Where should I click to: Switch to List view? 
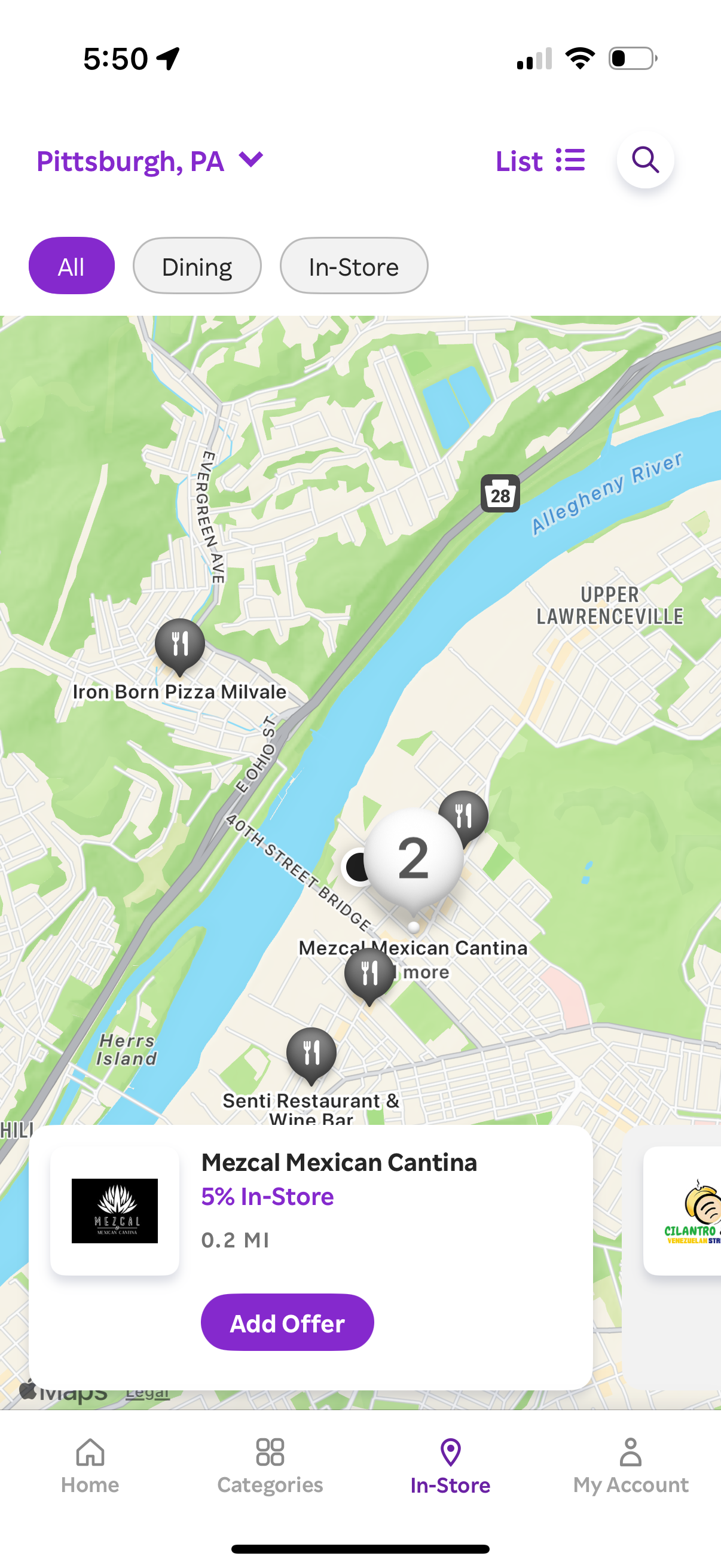[540, 161]
